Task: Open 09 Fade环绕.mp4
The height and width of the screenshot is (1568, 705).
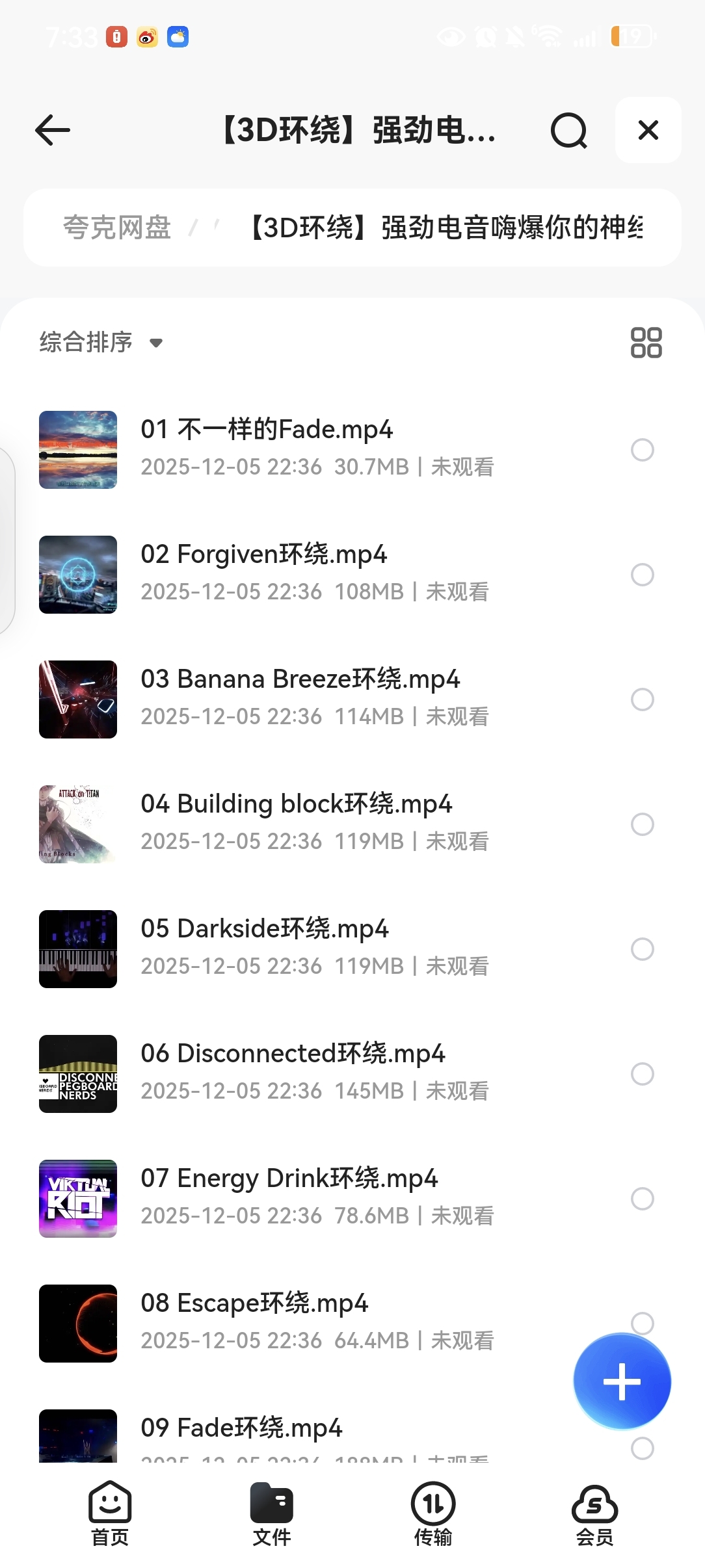Action: 242,1428
